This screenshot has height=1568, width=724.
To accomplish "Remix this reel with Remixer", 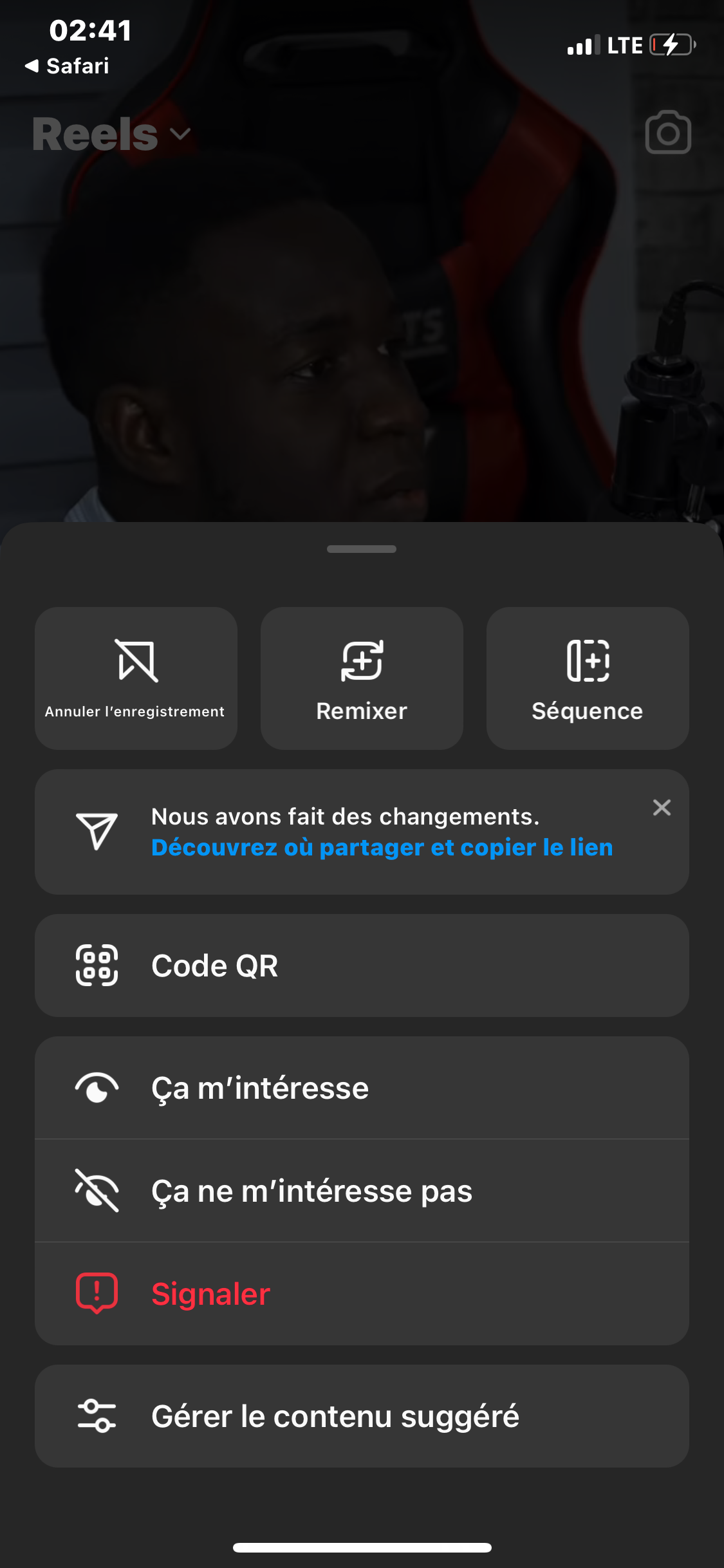I will [x=362, y=678].
